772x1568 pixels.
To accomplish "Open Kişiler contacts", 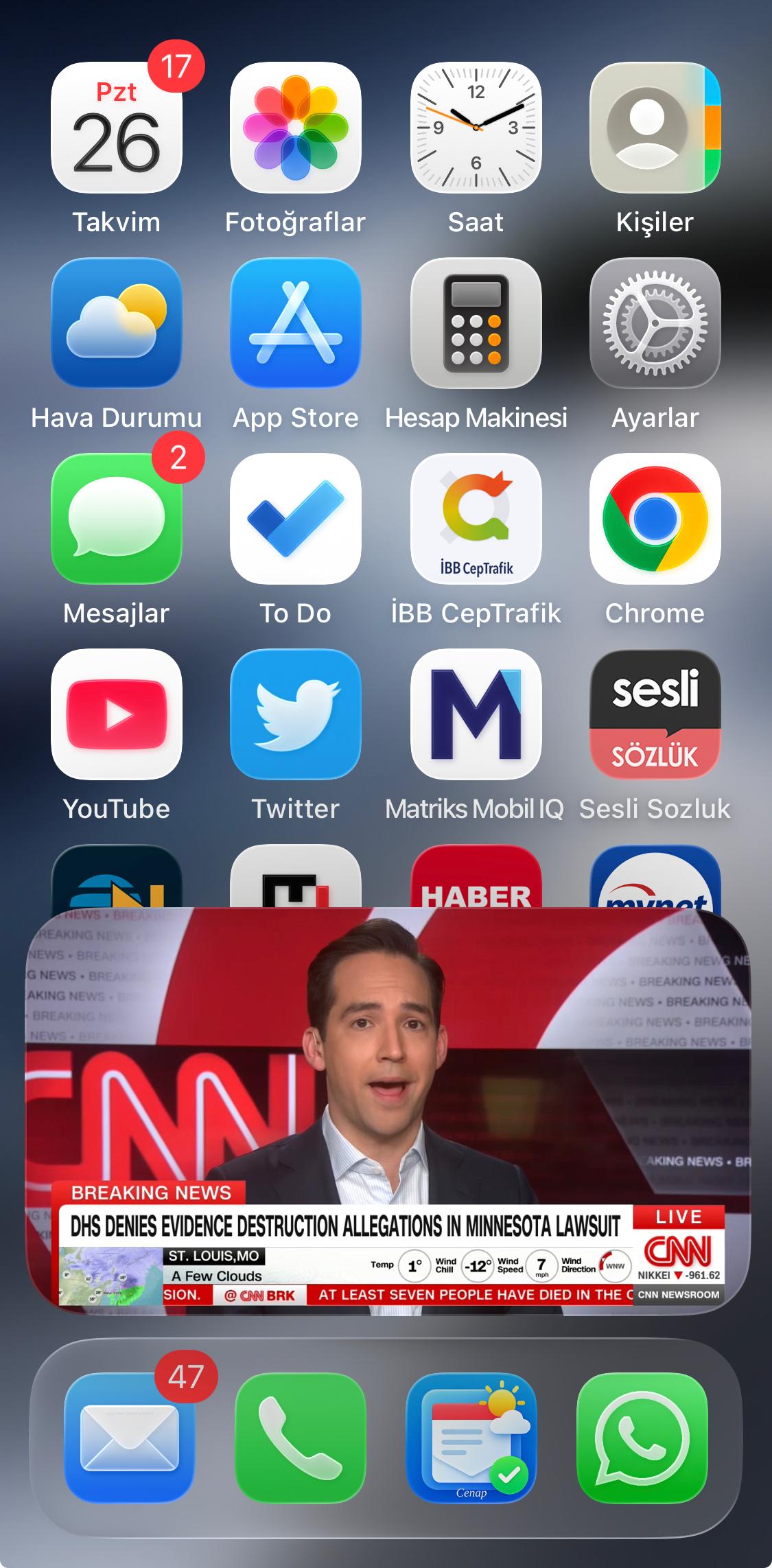I will [x=655, y=128].
